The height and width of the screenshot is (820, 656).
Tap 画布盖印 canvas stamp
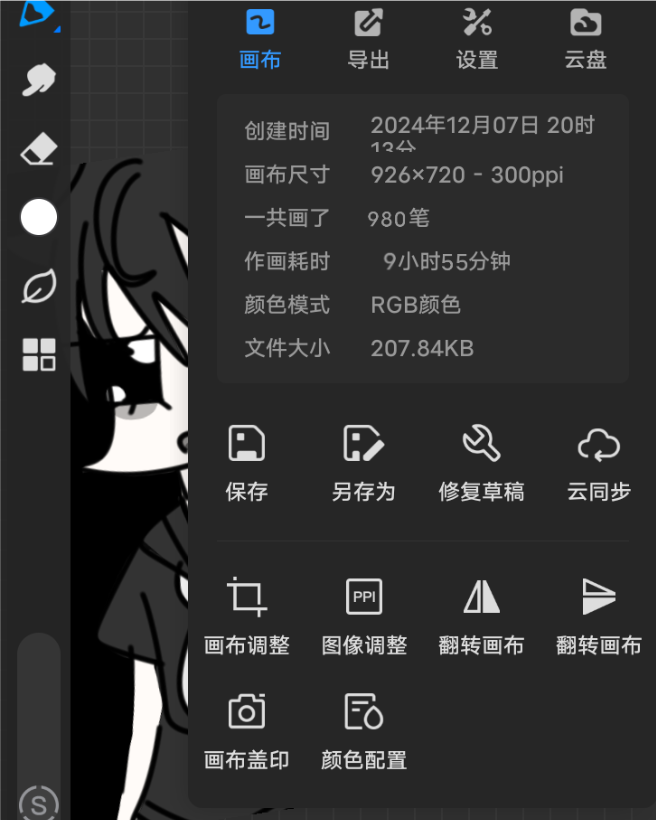(247, 731)
